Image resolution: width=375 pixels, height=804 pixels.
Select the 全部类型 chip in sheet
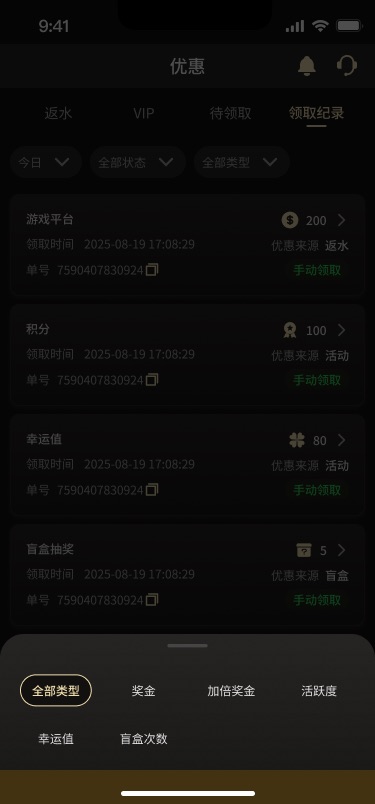[x=56, y=691]
